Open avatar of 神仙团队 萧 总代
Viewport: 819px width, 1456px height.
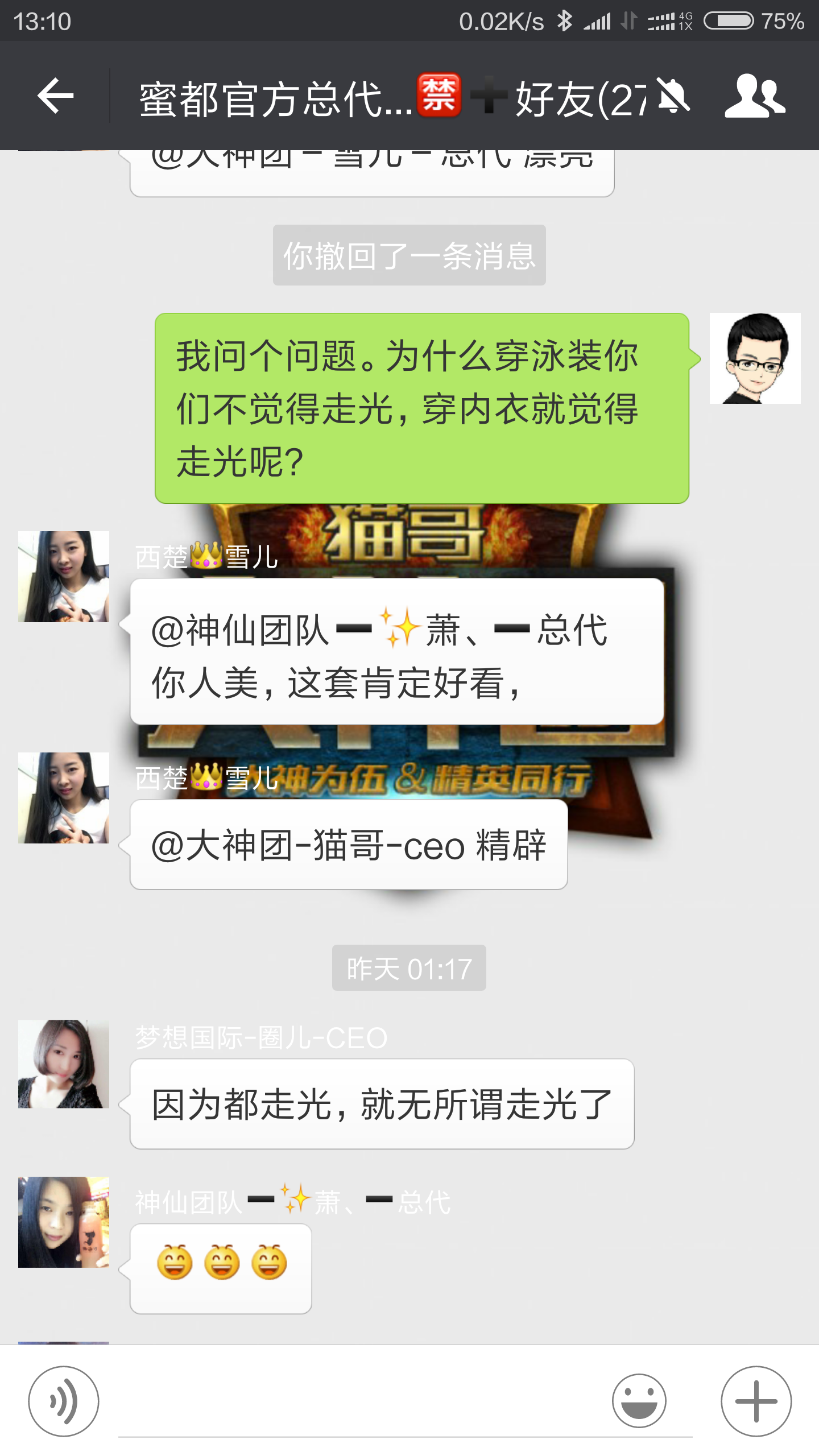[x=64, y=1222]
